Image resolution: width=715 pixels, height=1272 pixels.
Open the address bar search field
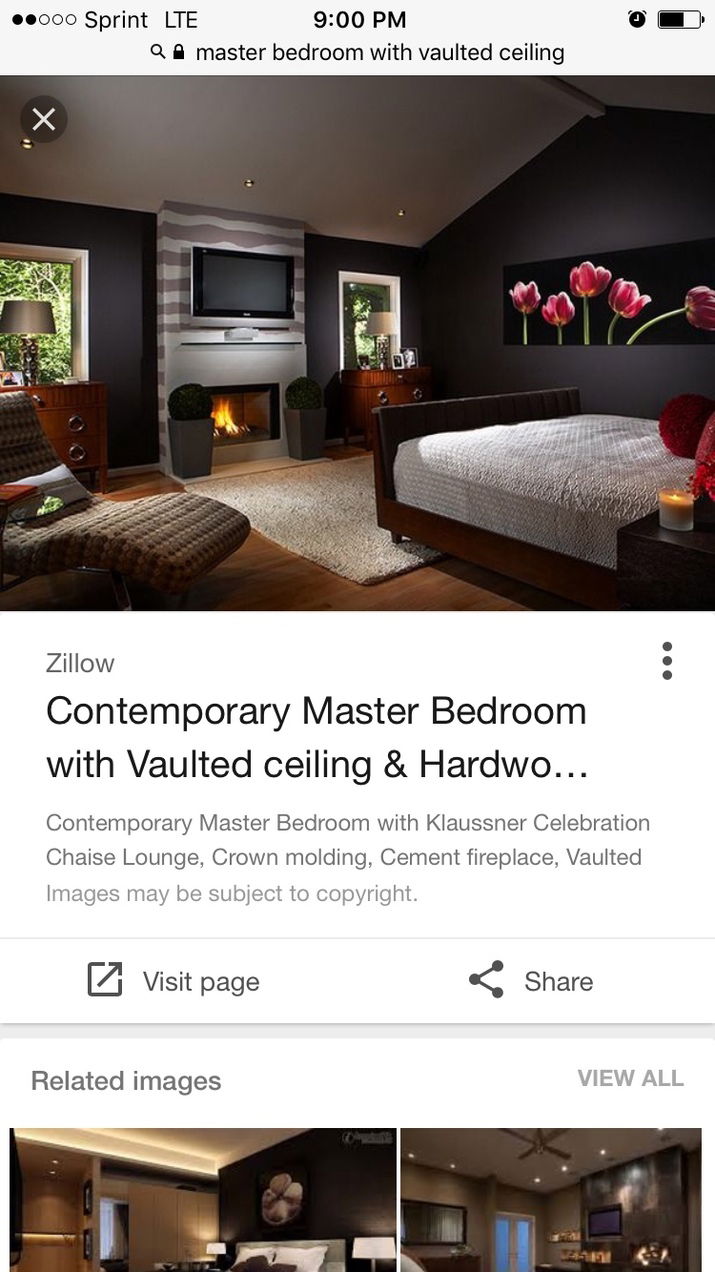coord(358,52)
